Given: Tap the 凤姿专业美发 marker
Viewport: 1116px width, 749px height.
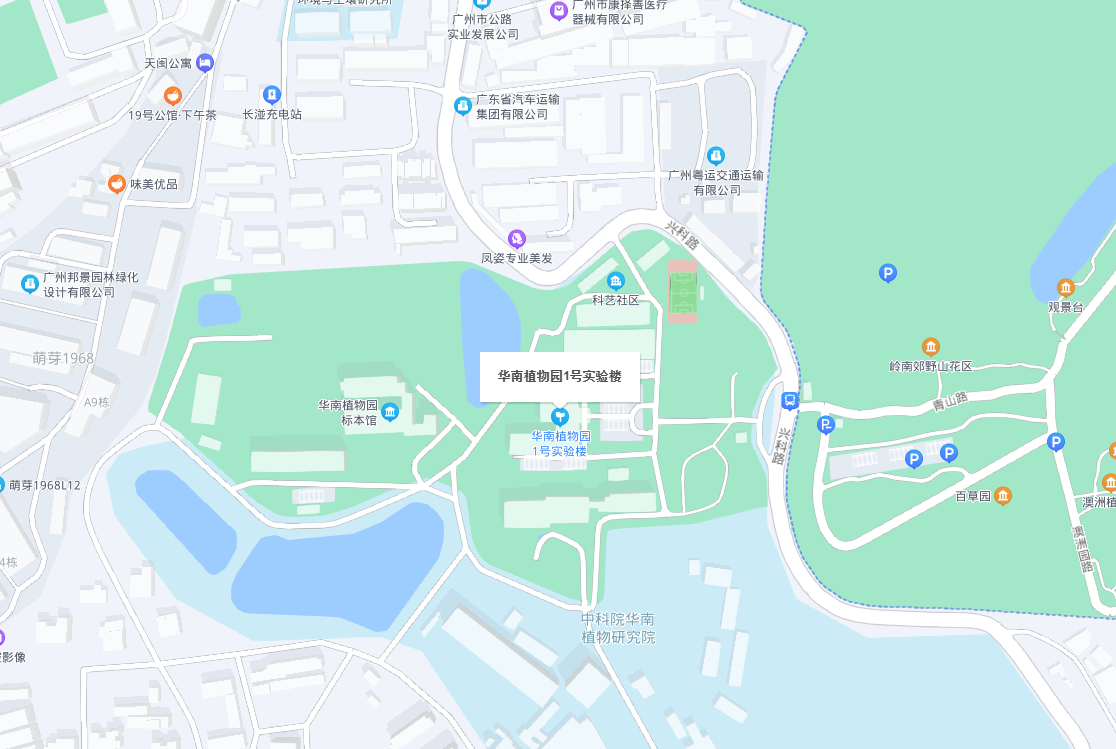Looking at the screenshot, I should point(516,239).
